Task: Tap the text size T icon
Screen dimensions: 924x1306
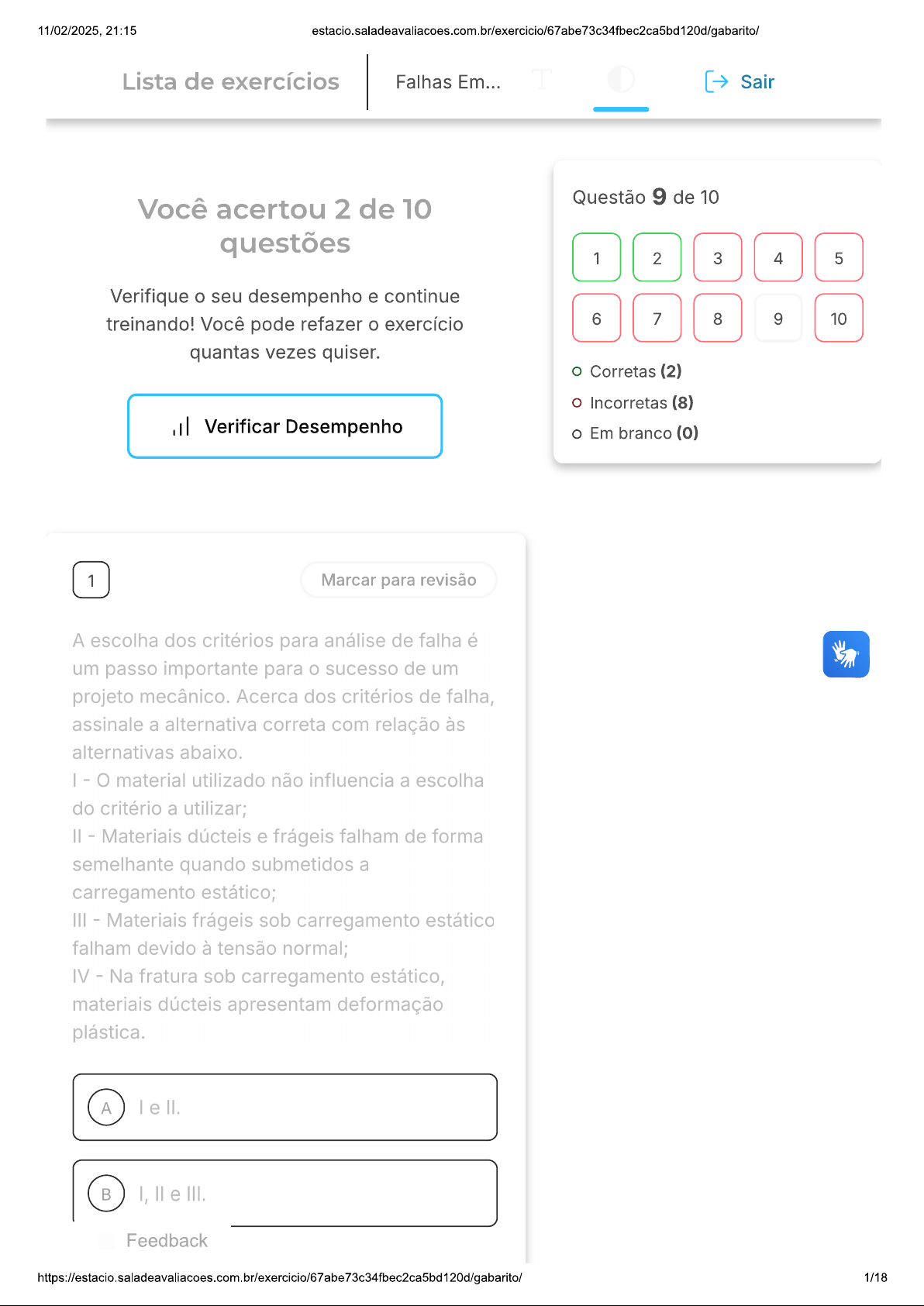Action: click(542, 79)
